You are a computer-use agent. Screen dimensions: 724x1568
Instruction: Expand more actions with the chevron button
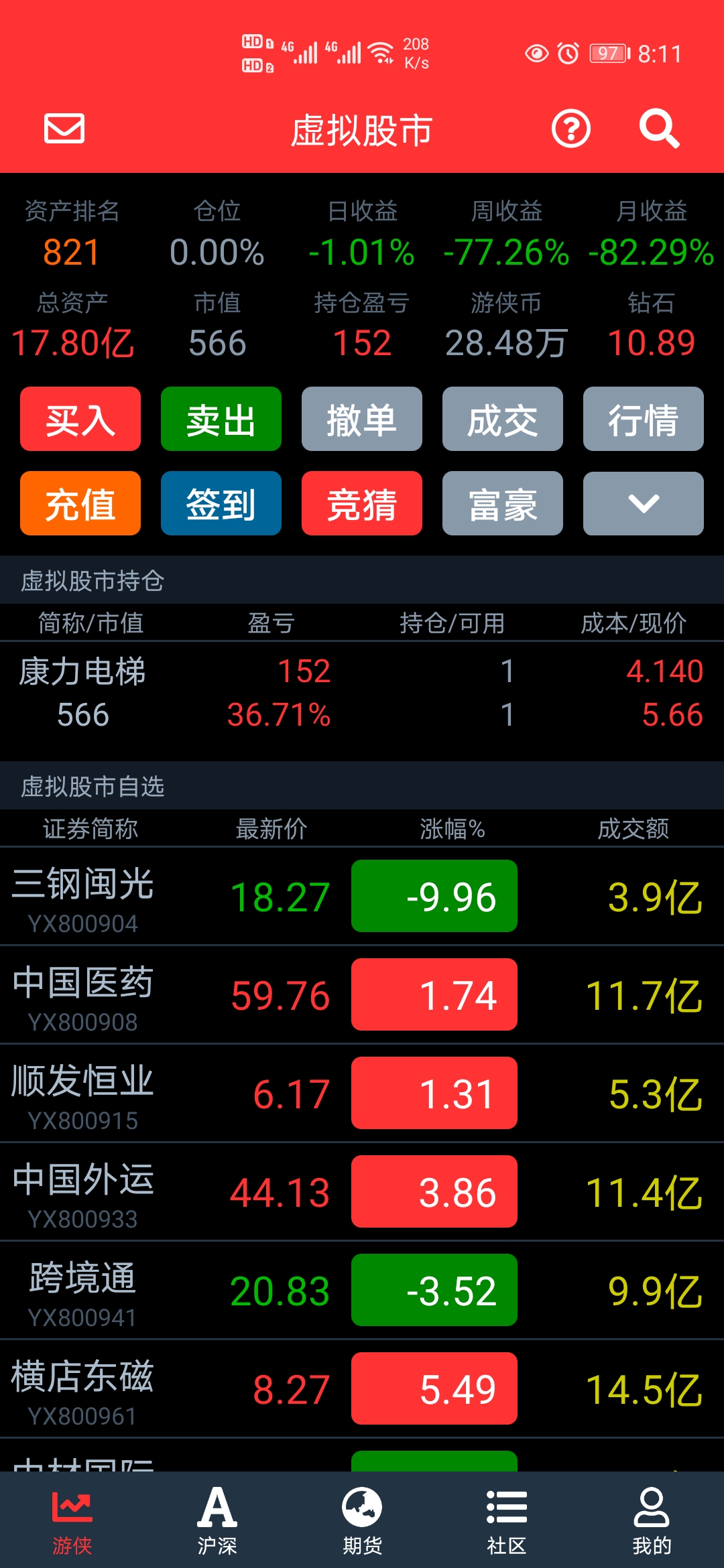click(644, 503)
